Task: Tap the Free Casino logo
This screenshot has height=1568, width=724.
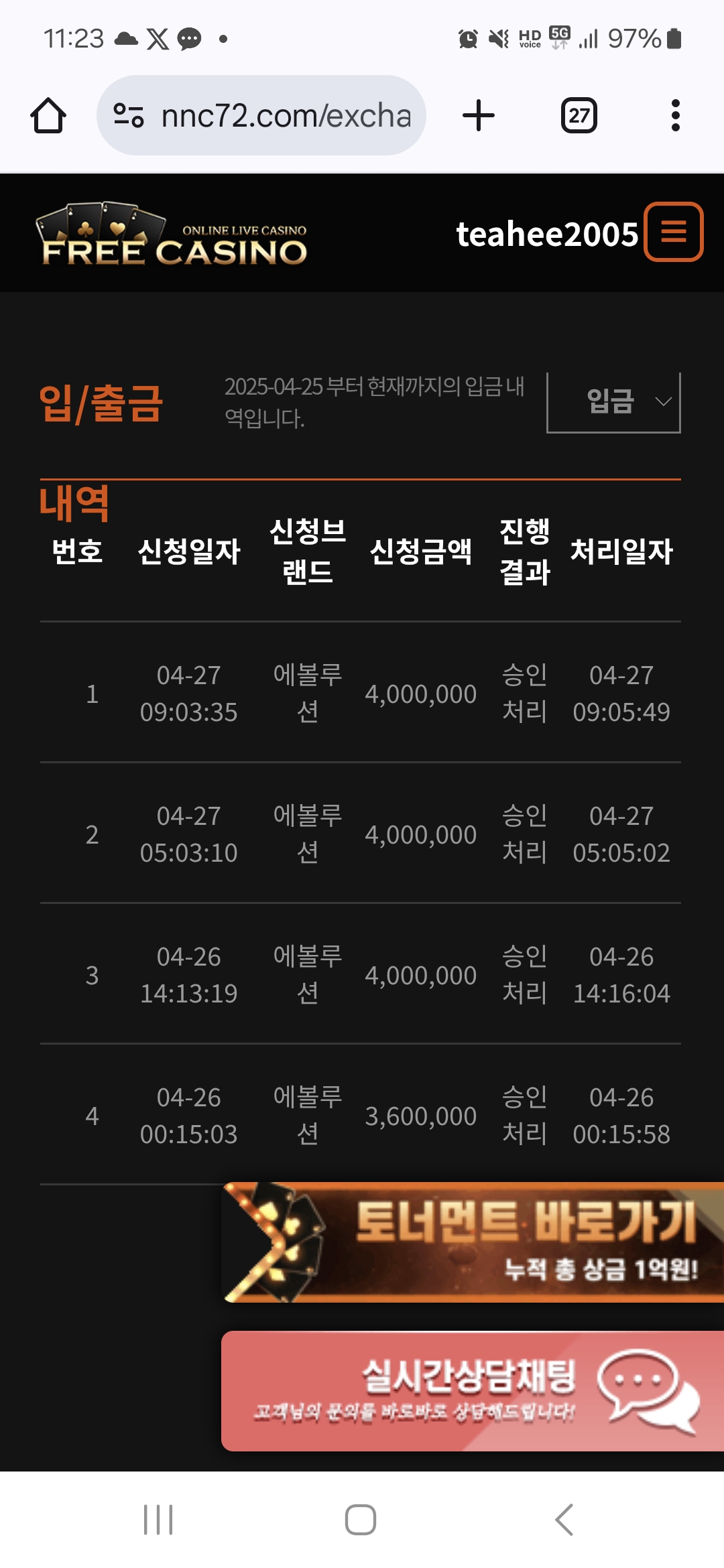Action: [172, 234]
